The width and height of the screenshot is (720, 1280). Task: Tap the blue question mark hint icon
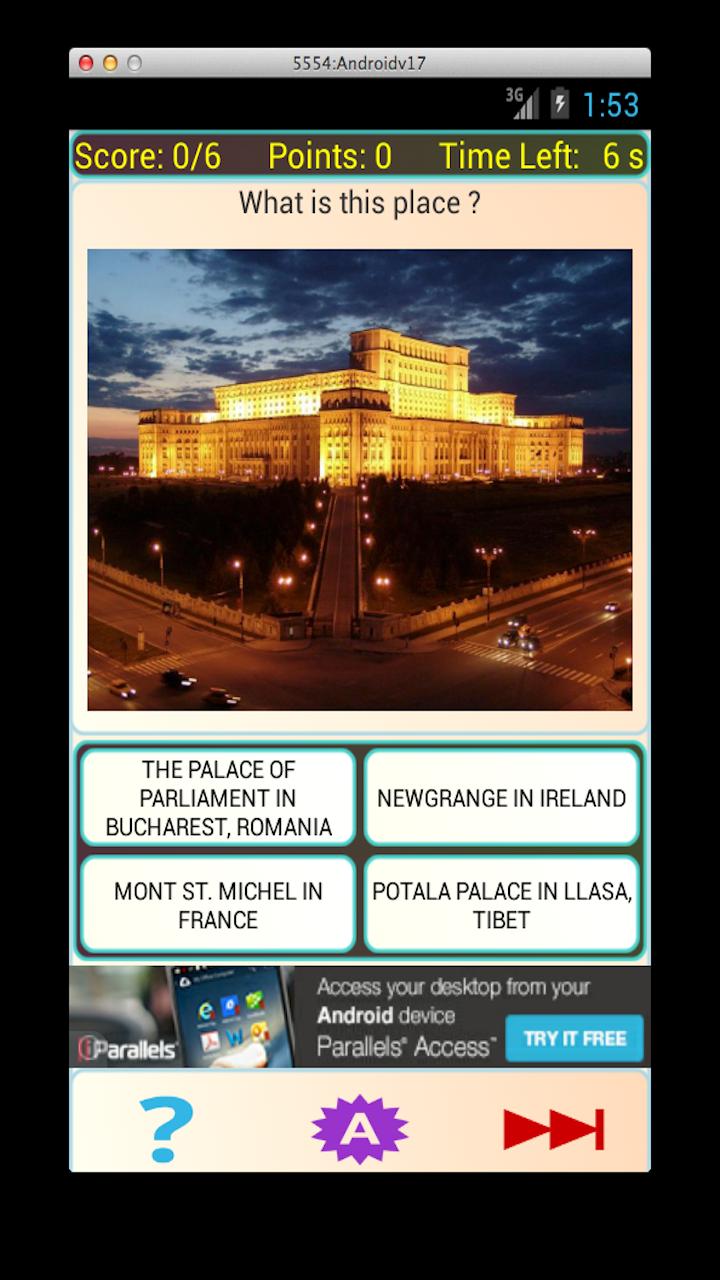point(166,1128)
